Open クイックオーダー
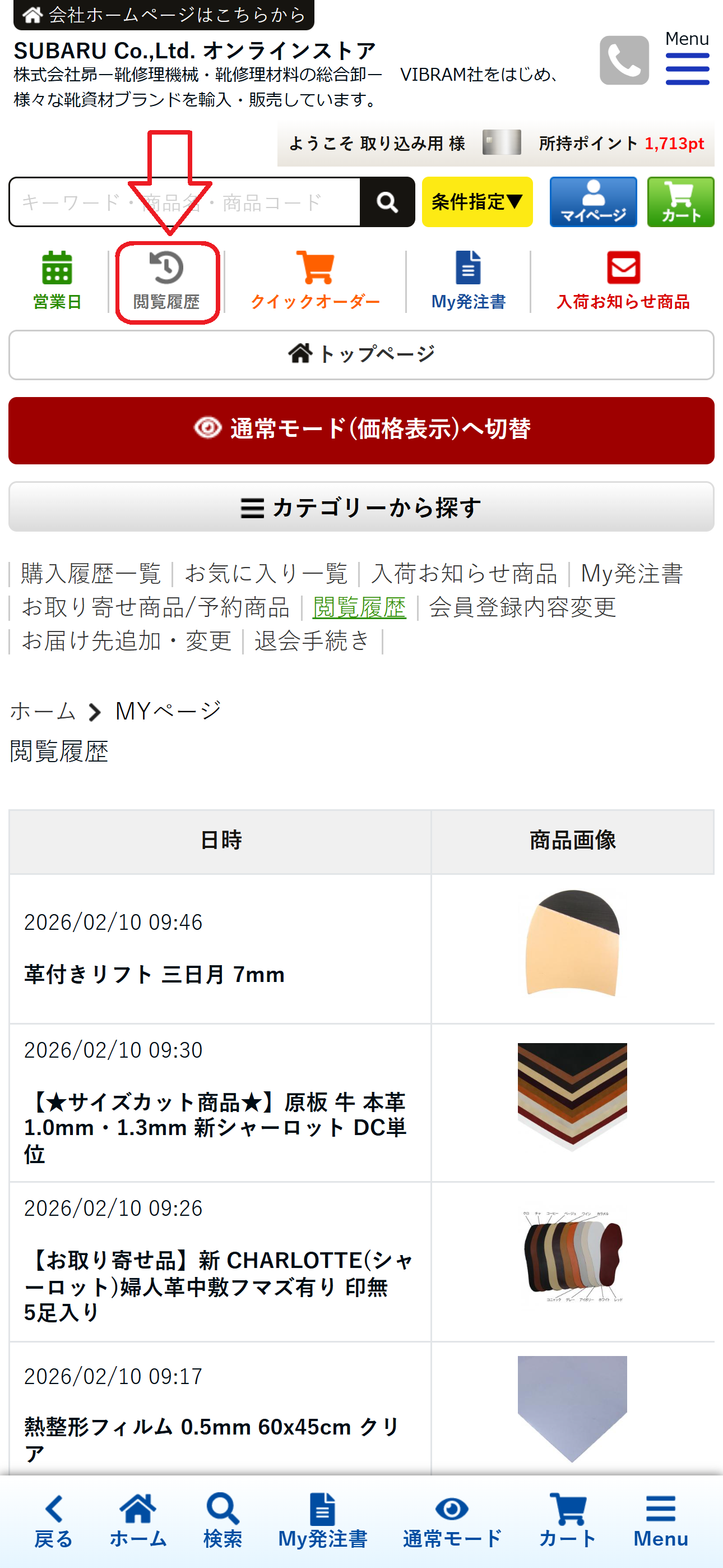This screenshot has width=723, height=1568. (x=315, y=281)
